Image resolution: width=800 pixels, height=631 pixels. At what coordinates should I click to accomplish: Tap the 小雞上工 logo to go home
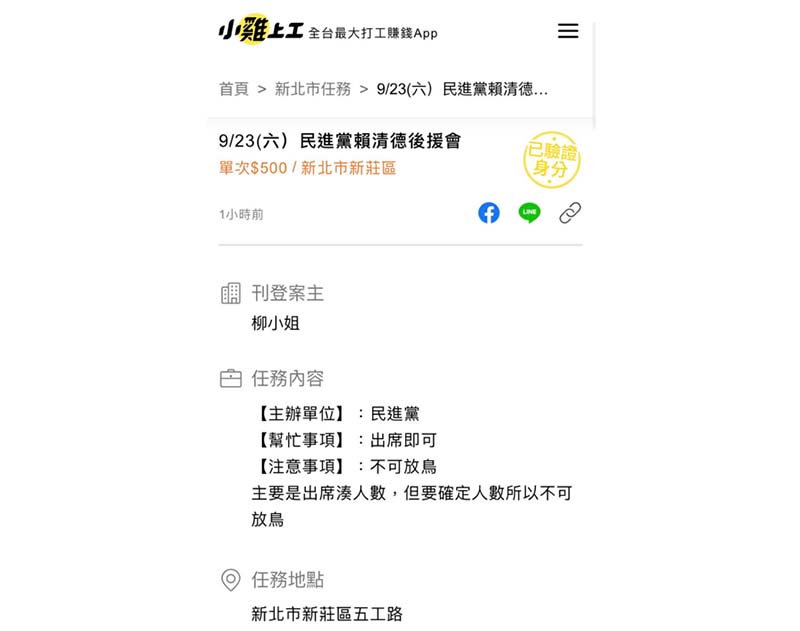point(261,30)
